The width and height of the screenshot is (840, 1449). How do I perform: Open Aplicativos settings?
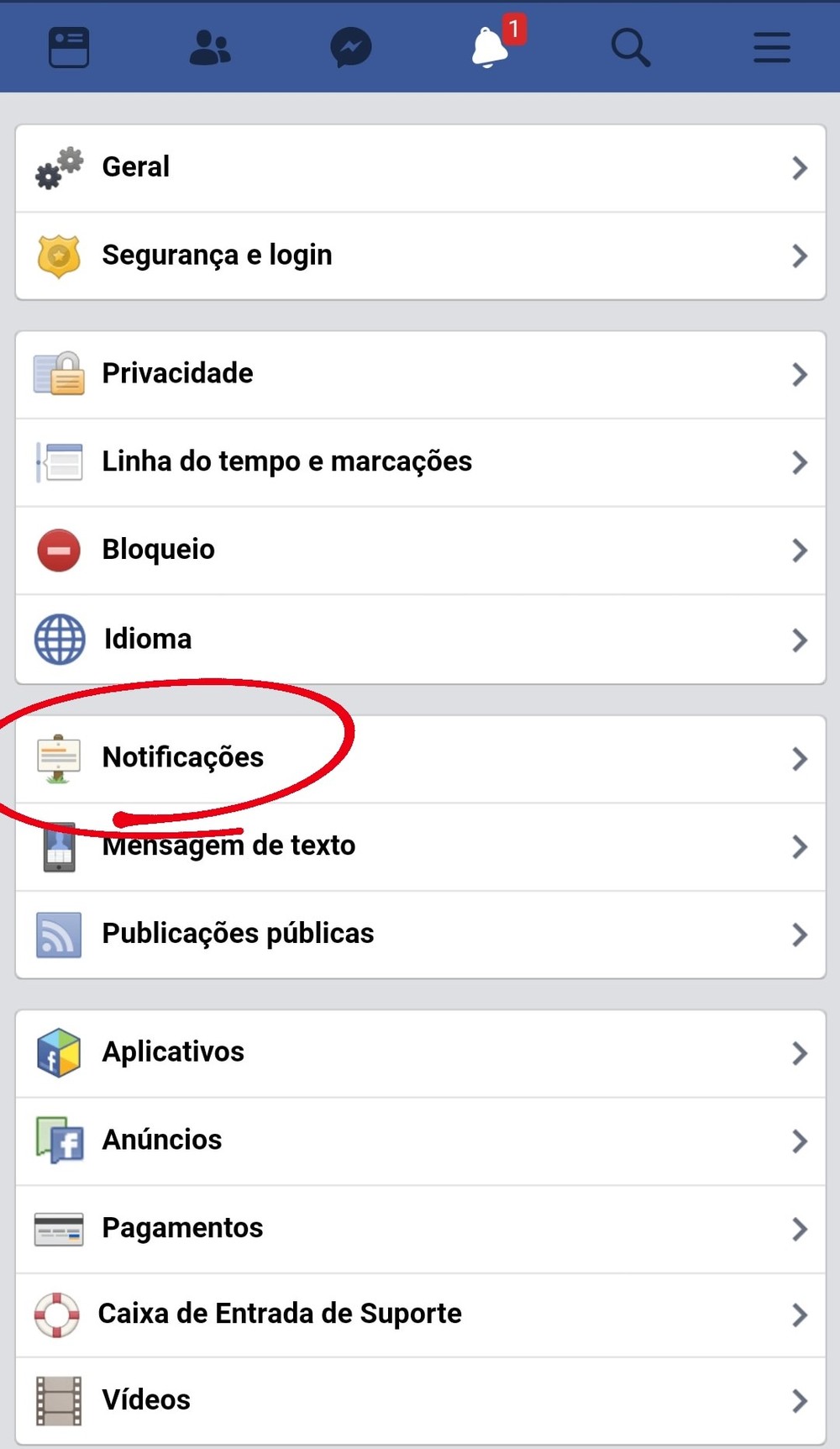(x=420, y=1052)
